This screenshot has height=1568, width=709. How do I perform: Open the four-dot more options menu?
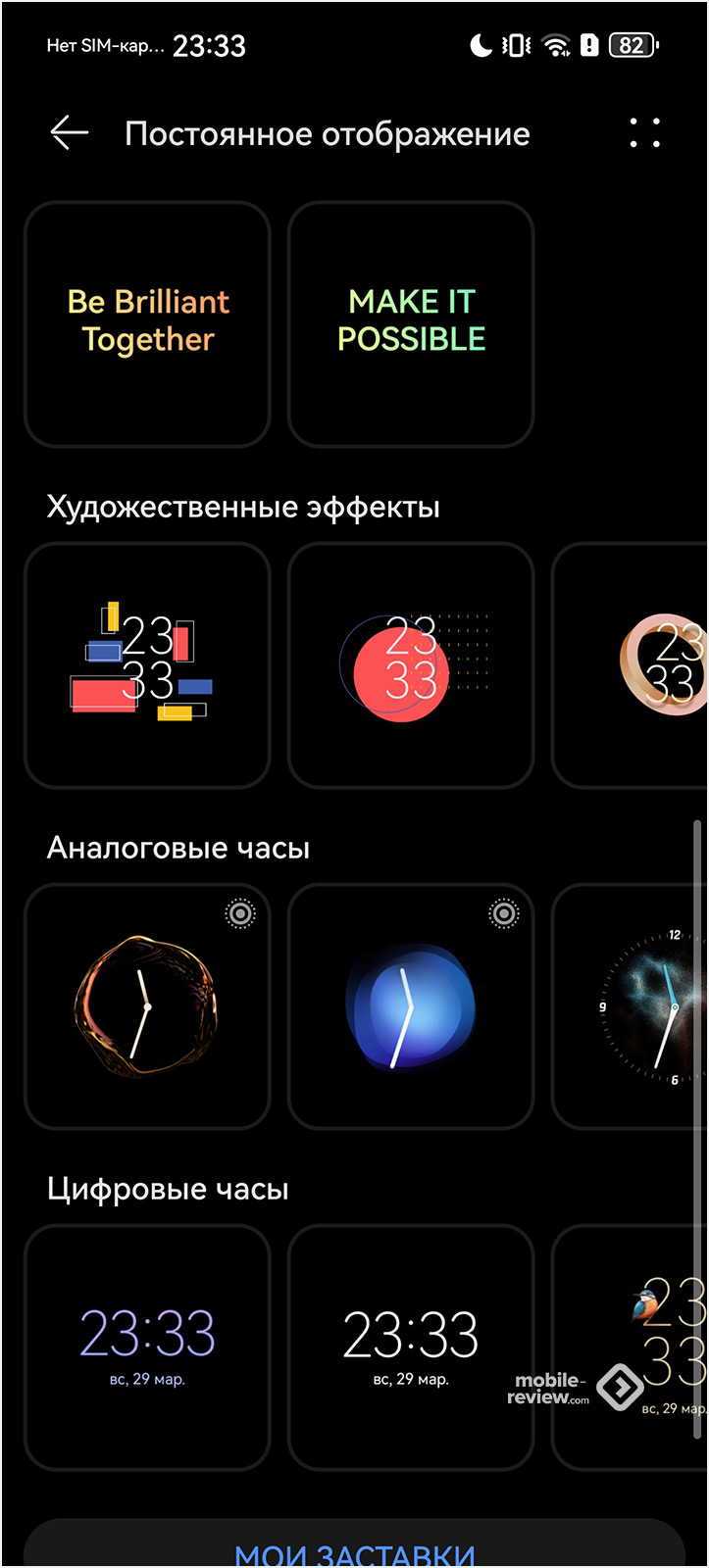[x=644, y=132]
